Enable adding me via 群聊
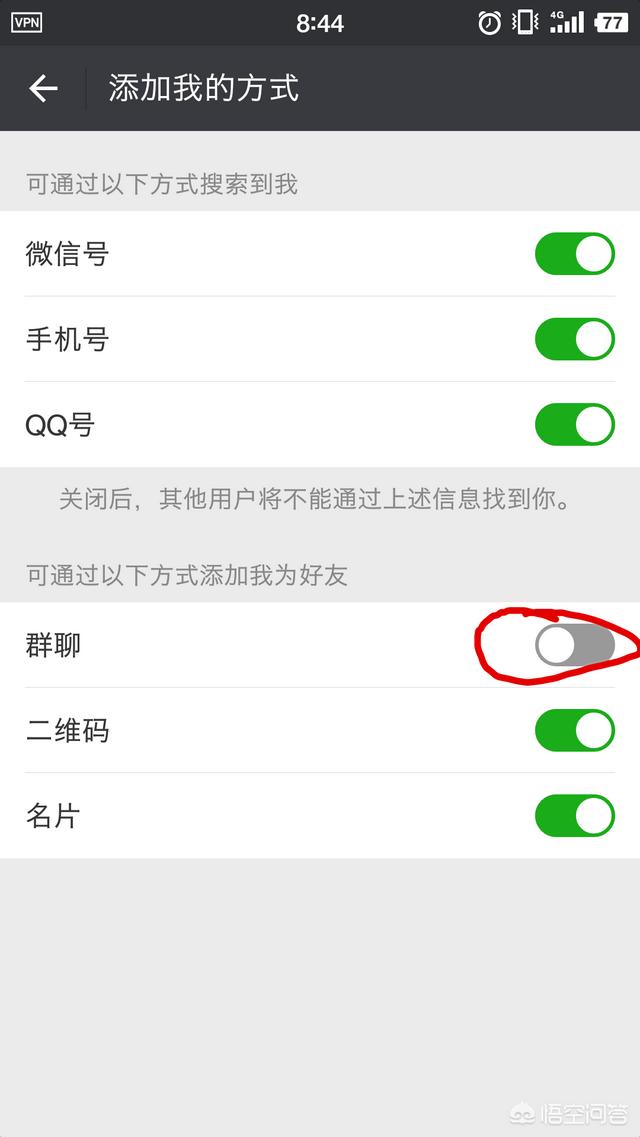Image resolution: width=640 pixels, height=1137 pixels. 574,645
